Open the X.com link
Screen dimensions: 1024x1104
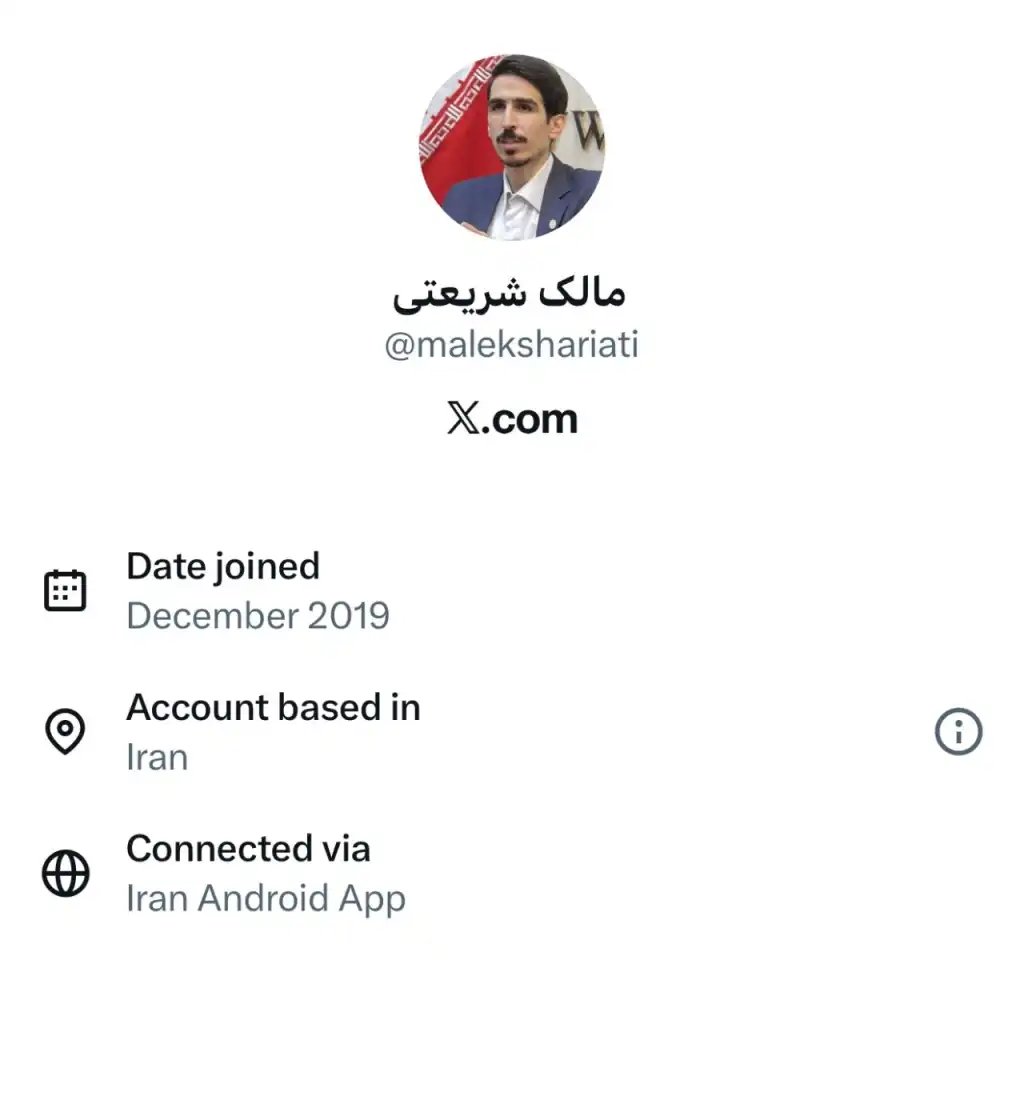tap(511, 419)
